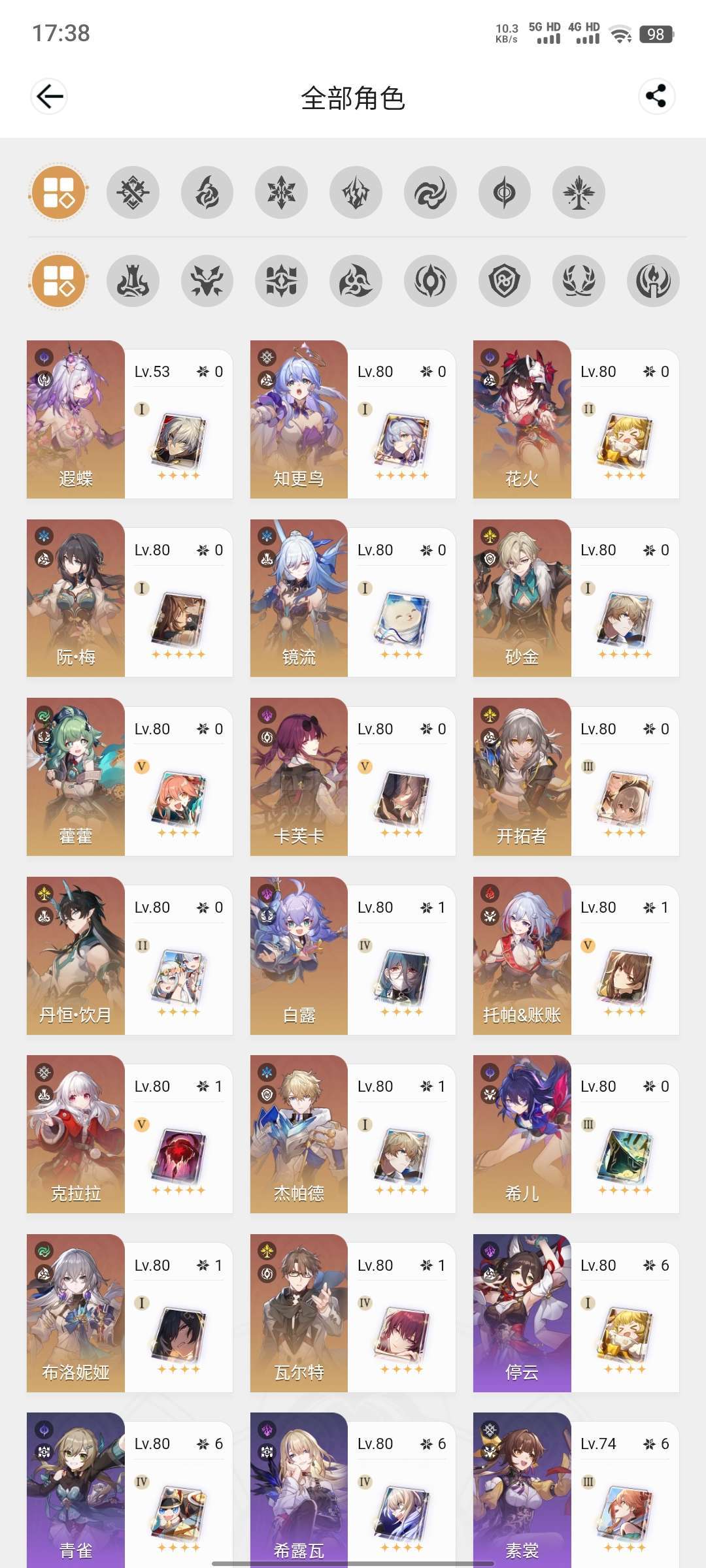Filter by the Hunt path icon
Viewport: 706px width, 1568px height.
(x=207, y=281)
